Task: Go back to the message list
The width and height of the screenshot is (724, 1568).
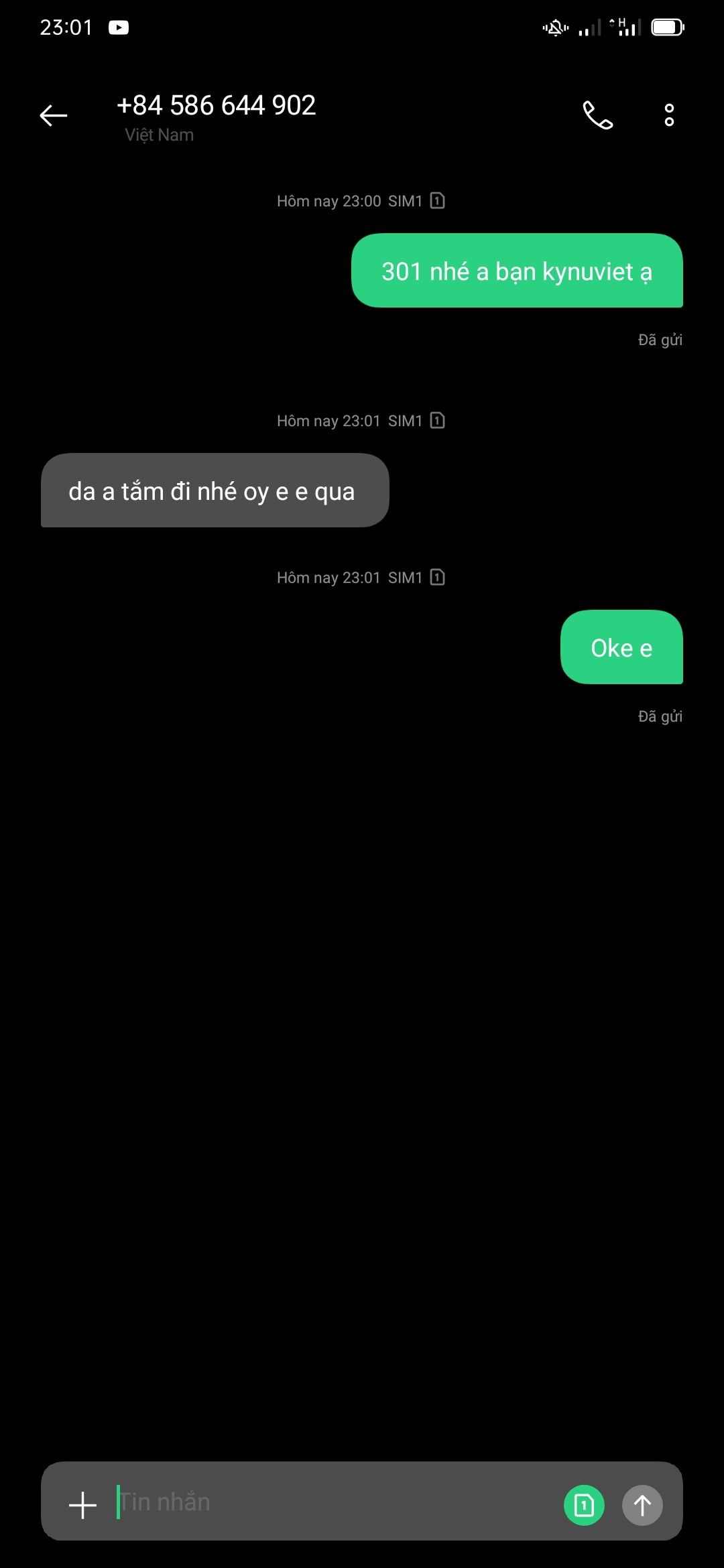Action: pyautogui.click(x=54, y=115)
